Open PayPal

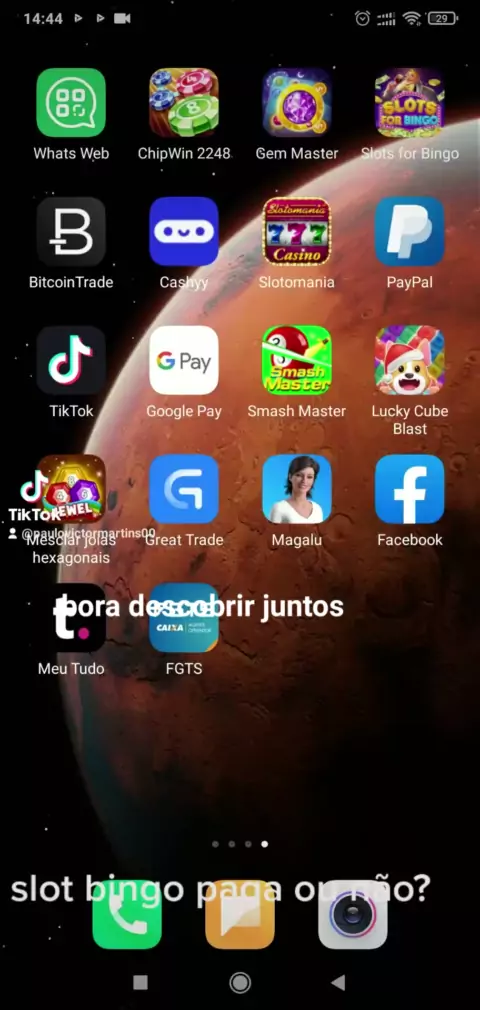409,232
